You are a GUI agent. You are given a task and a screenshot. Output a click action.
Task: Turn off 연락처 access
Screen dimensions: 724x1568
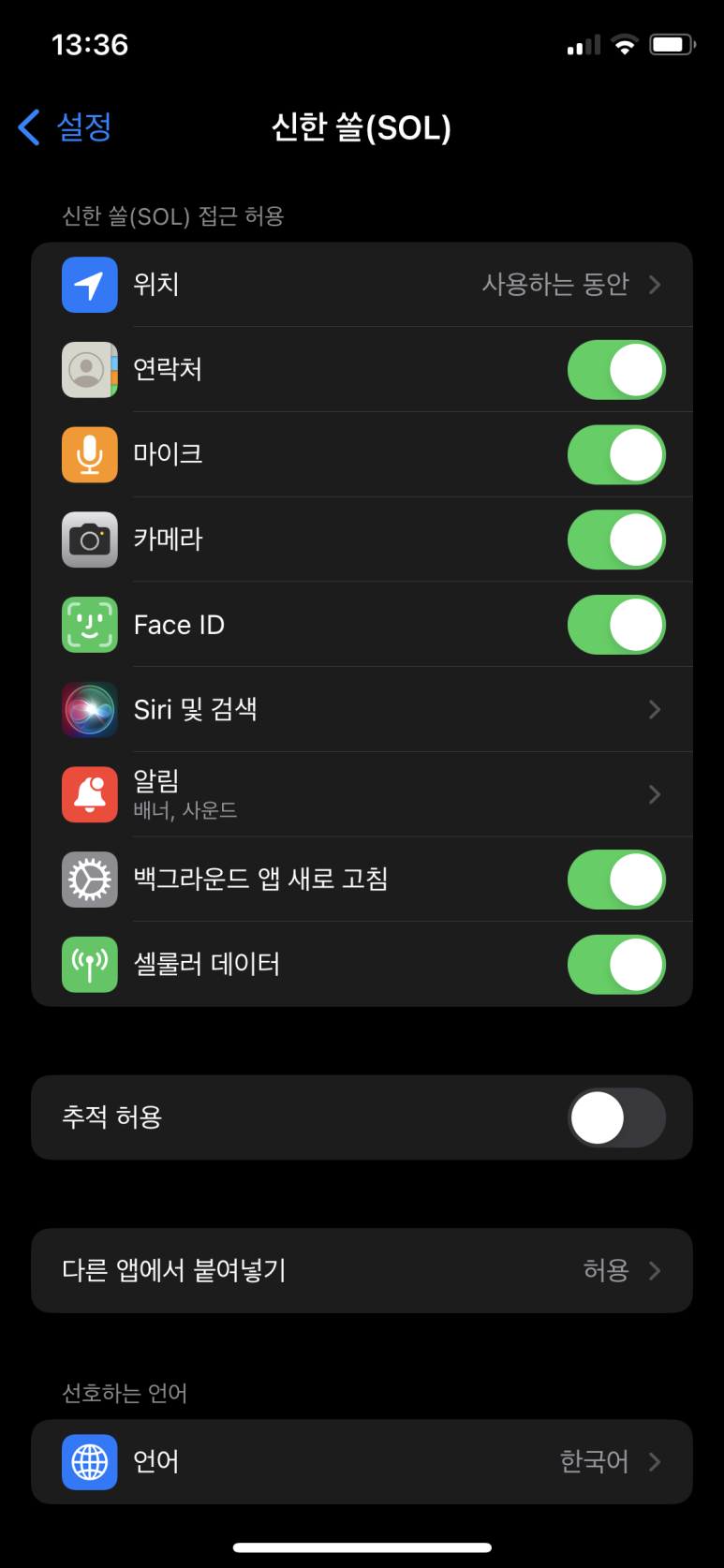pos(615,370)
